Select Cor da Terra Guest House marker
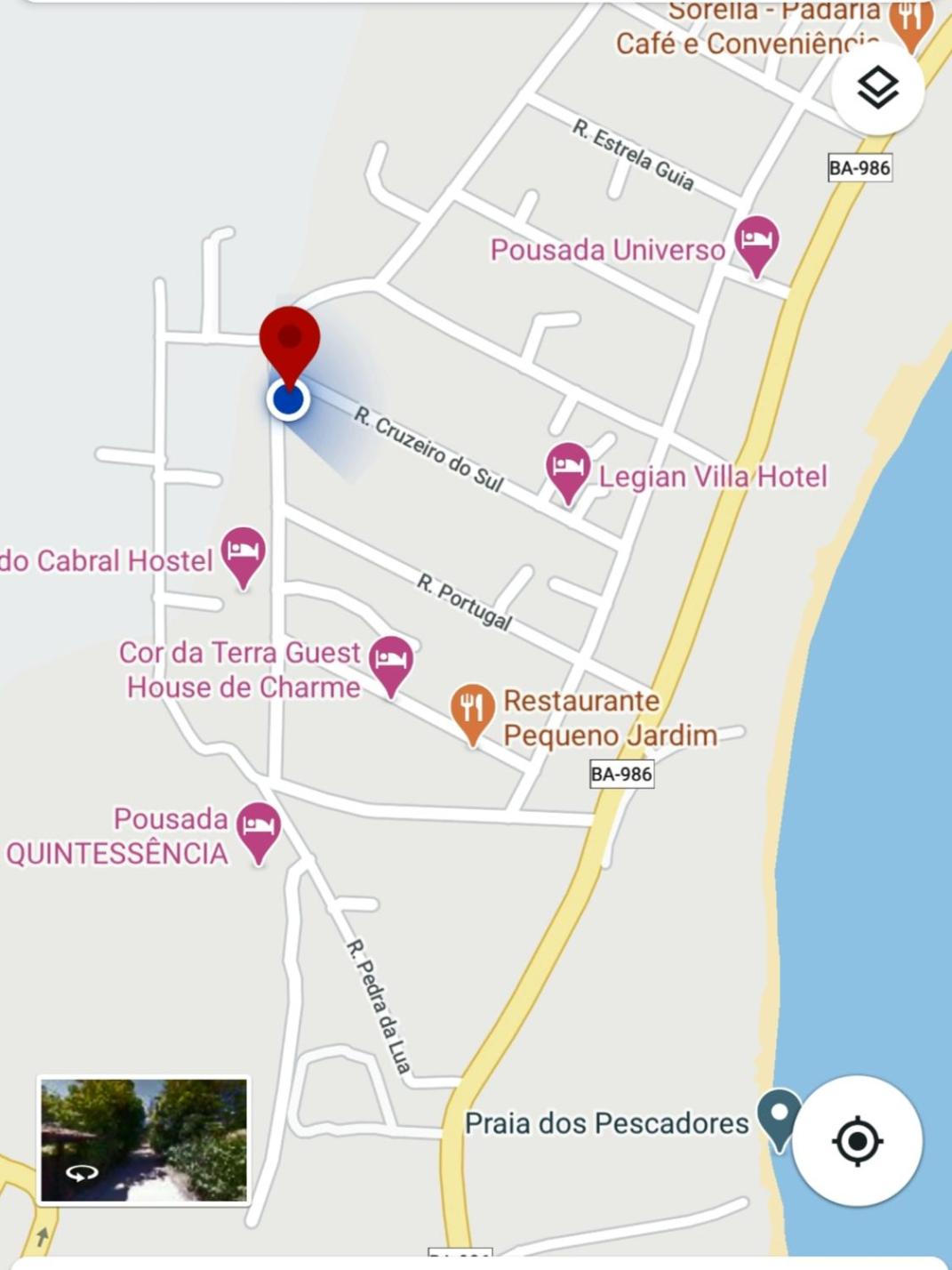Image resolution: width=952 pixels, height=1270 pixels. coord(390,663)
